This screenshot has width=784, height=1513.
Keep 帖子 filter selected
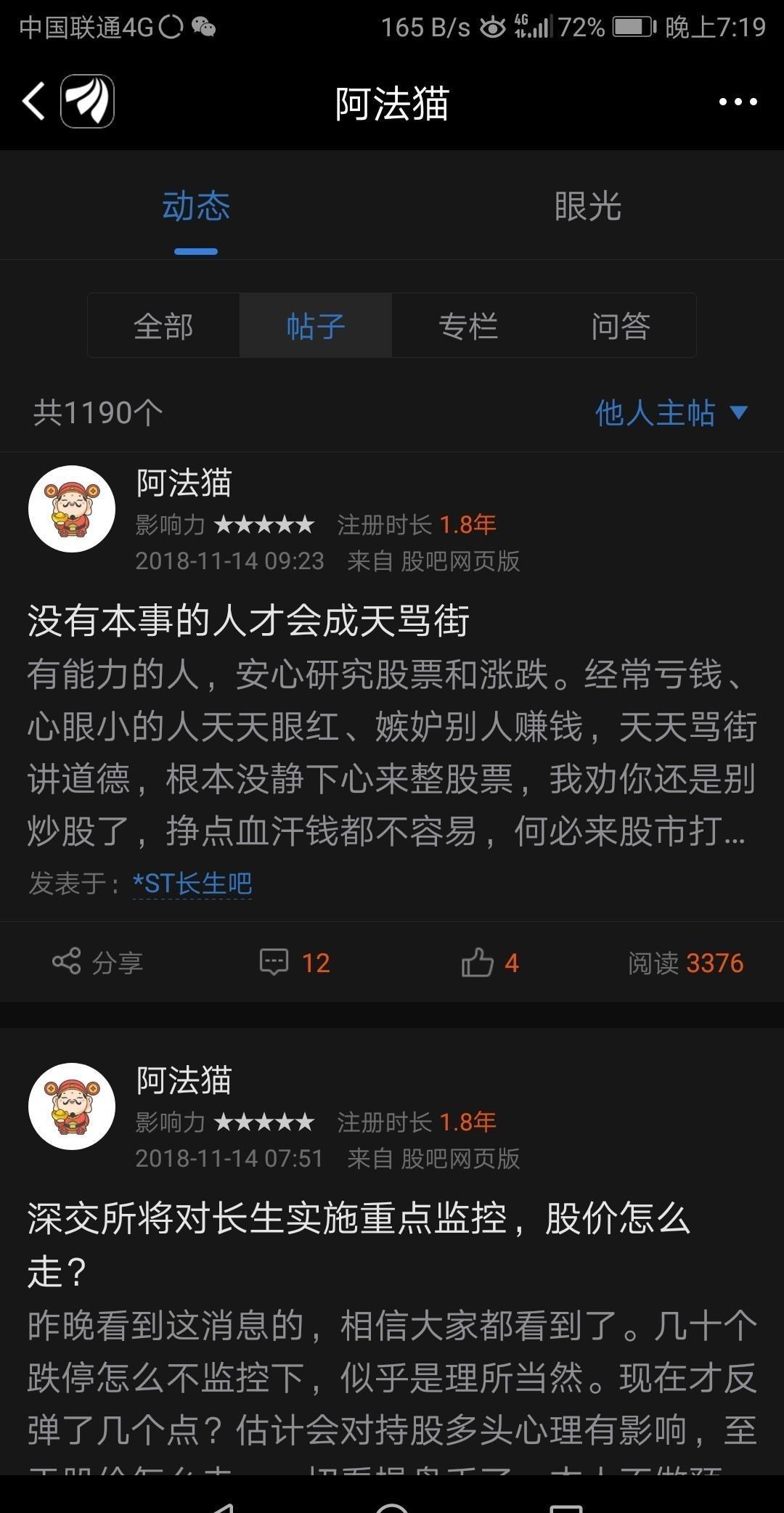(316, 326)
